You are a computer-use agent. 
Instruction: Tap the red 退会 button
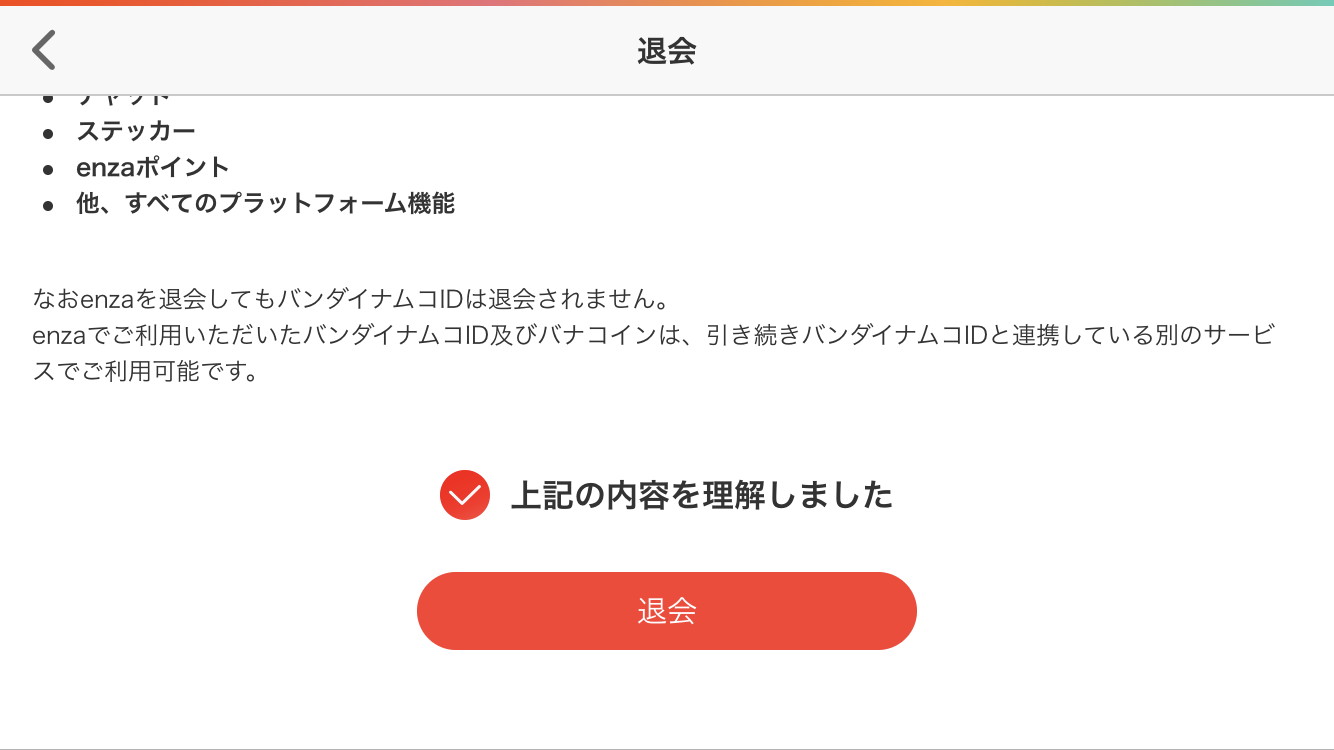[666, 611]
